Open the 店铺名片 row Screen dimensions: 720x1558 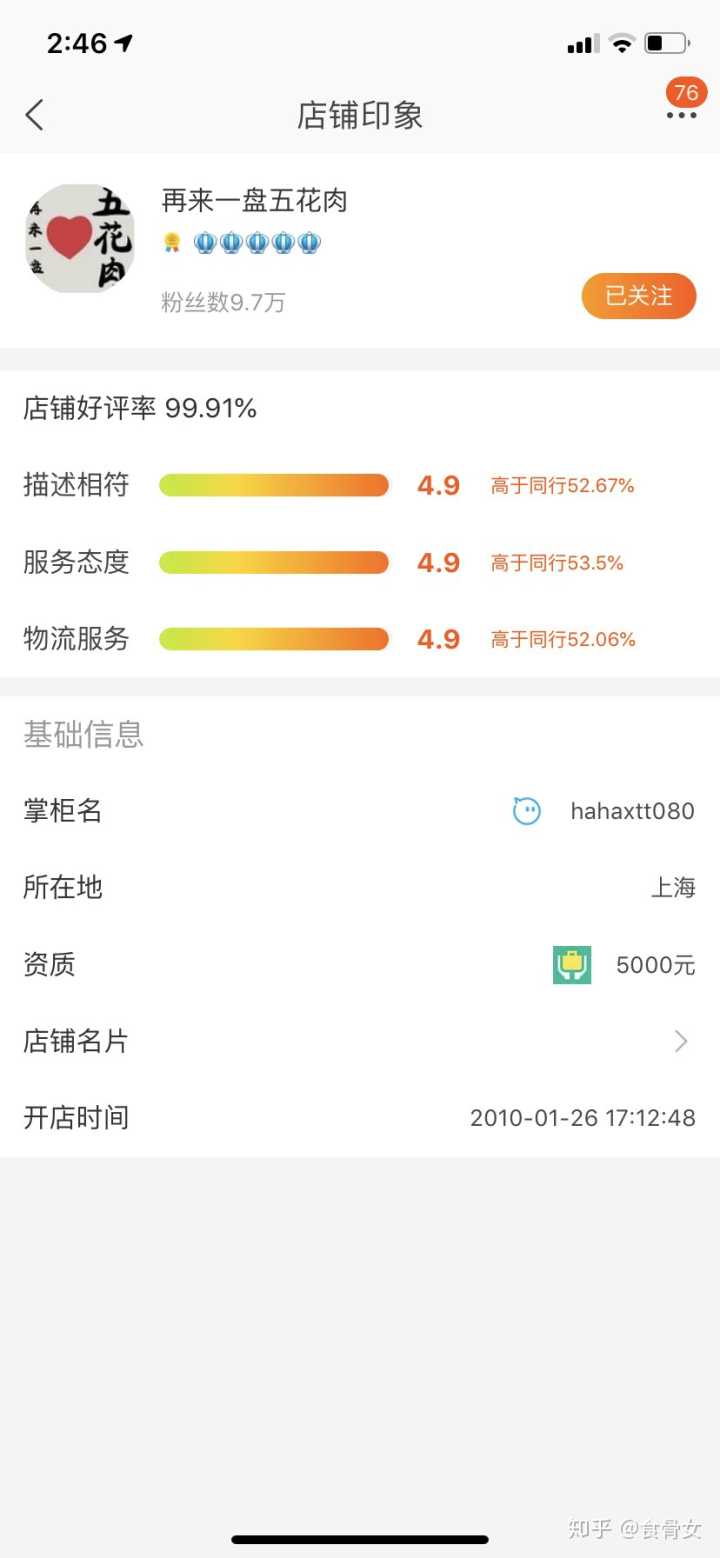tap(360, 1041)
